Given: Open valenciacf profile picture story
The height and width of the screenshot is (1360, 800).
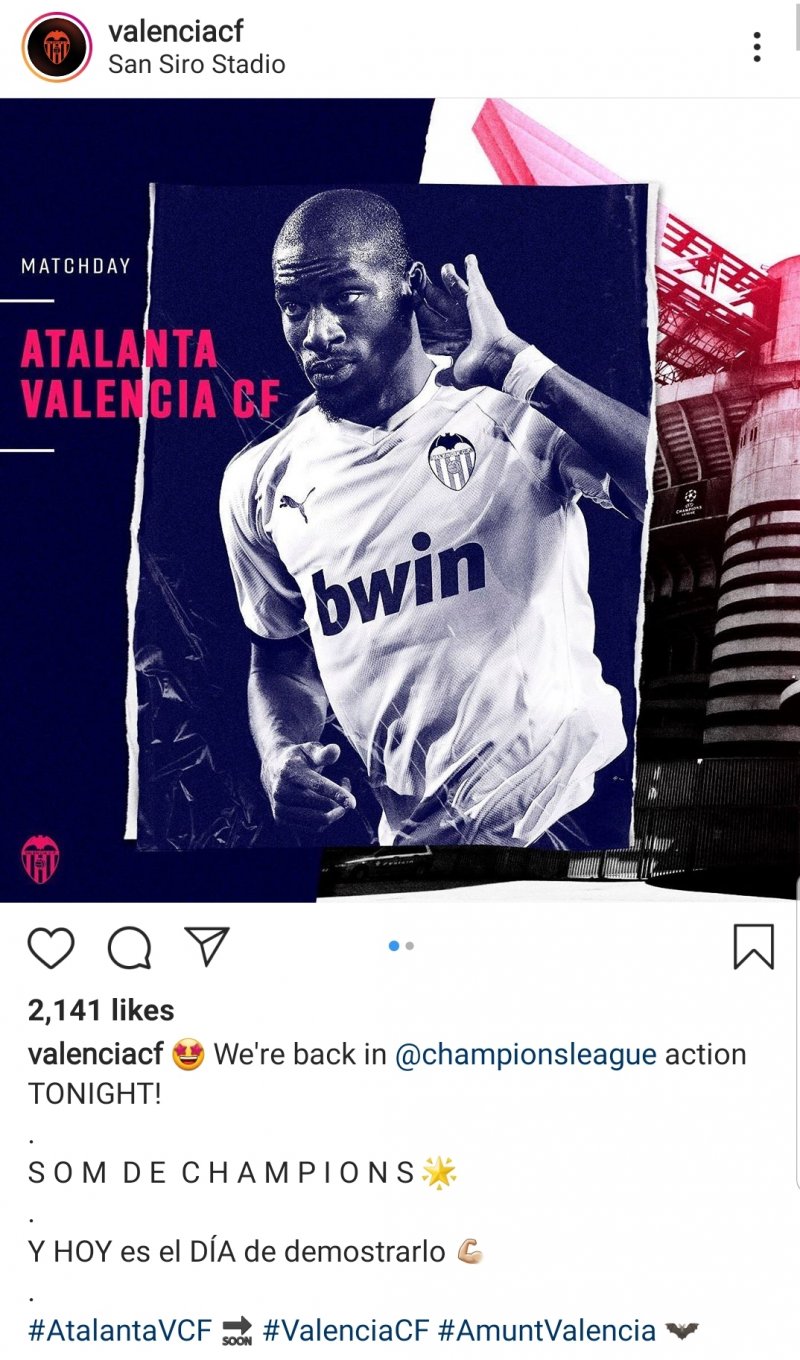Looking at the screenshot, I should coord(57,47).
